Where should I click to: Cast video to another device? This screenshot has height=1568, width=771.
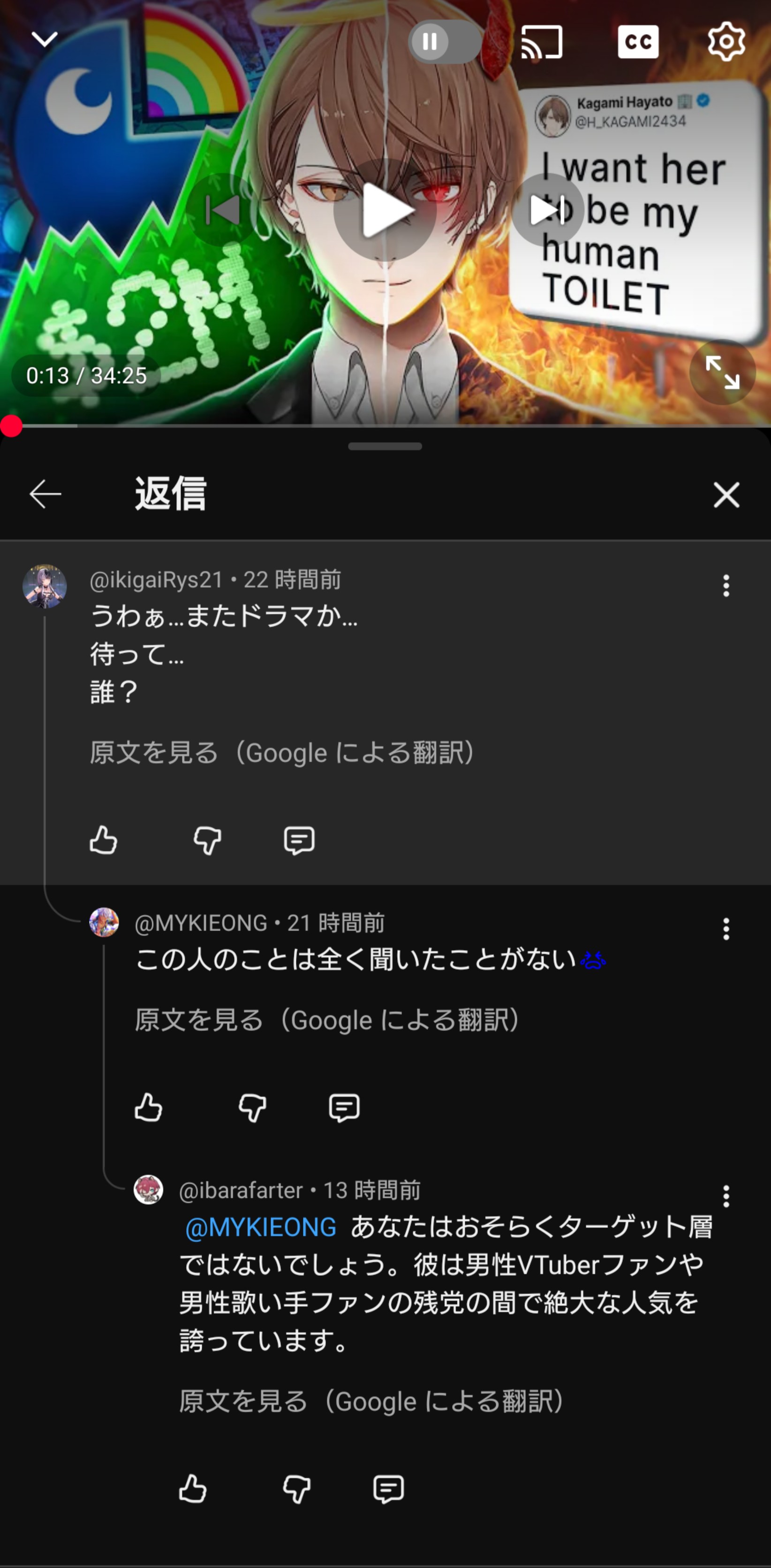[x=542, y=41]
